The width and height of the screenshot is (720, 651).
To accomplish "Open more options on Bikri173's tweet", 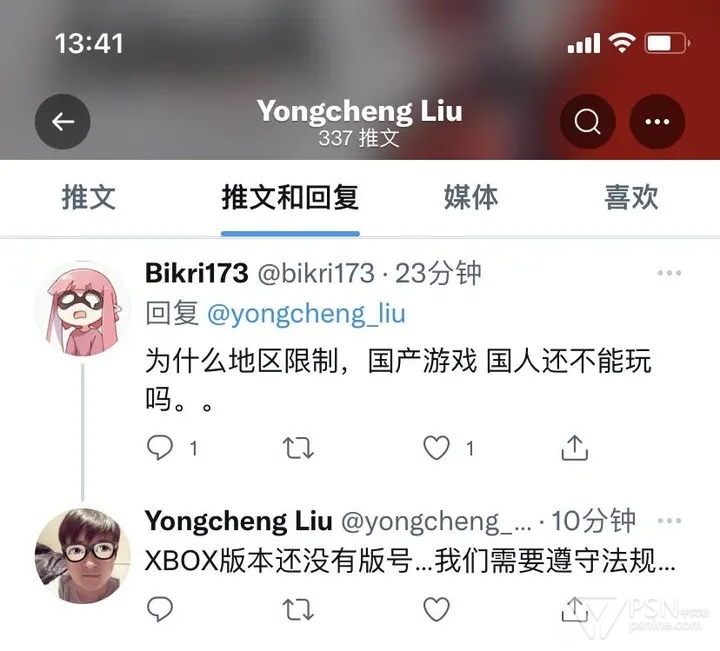I will [x=668, y=273].
